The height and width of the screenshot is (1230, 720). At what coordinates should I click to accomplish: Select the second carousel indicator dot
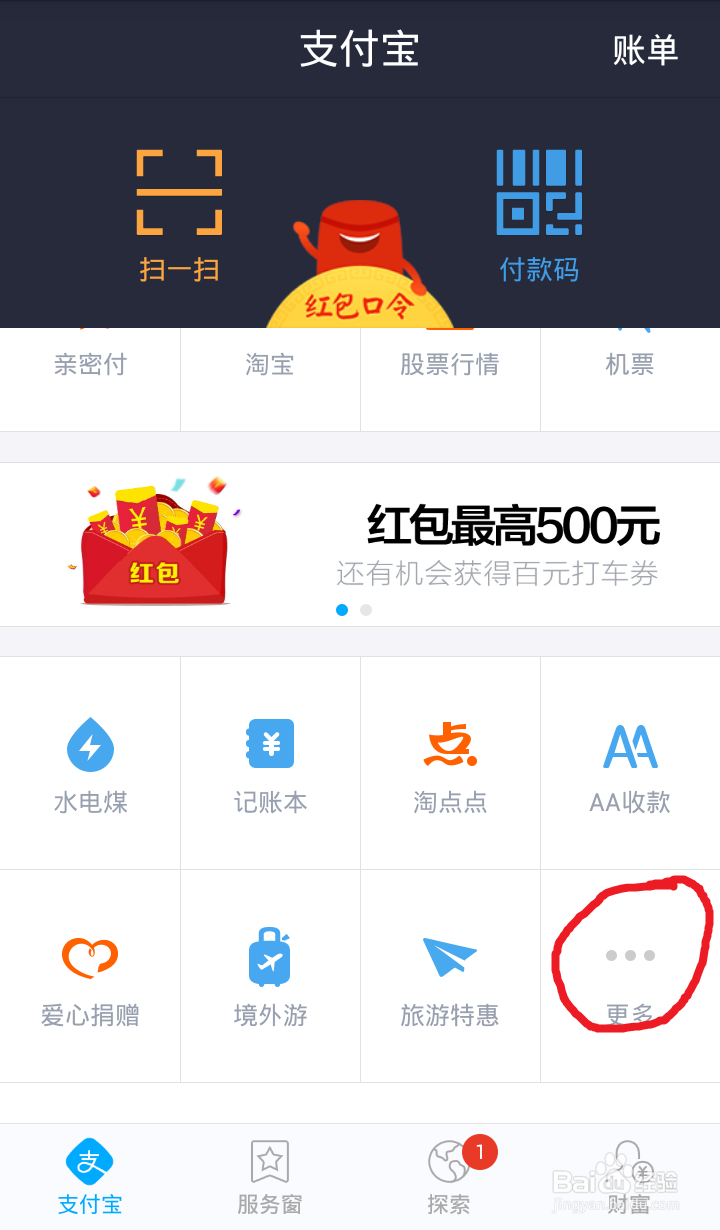(x=366, y=609)
